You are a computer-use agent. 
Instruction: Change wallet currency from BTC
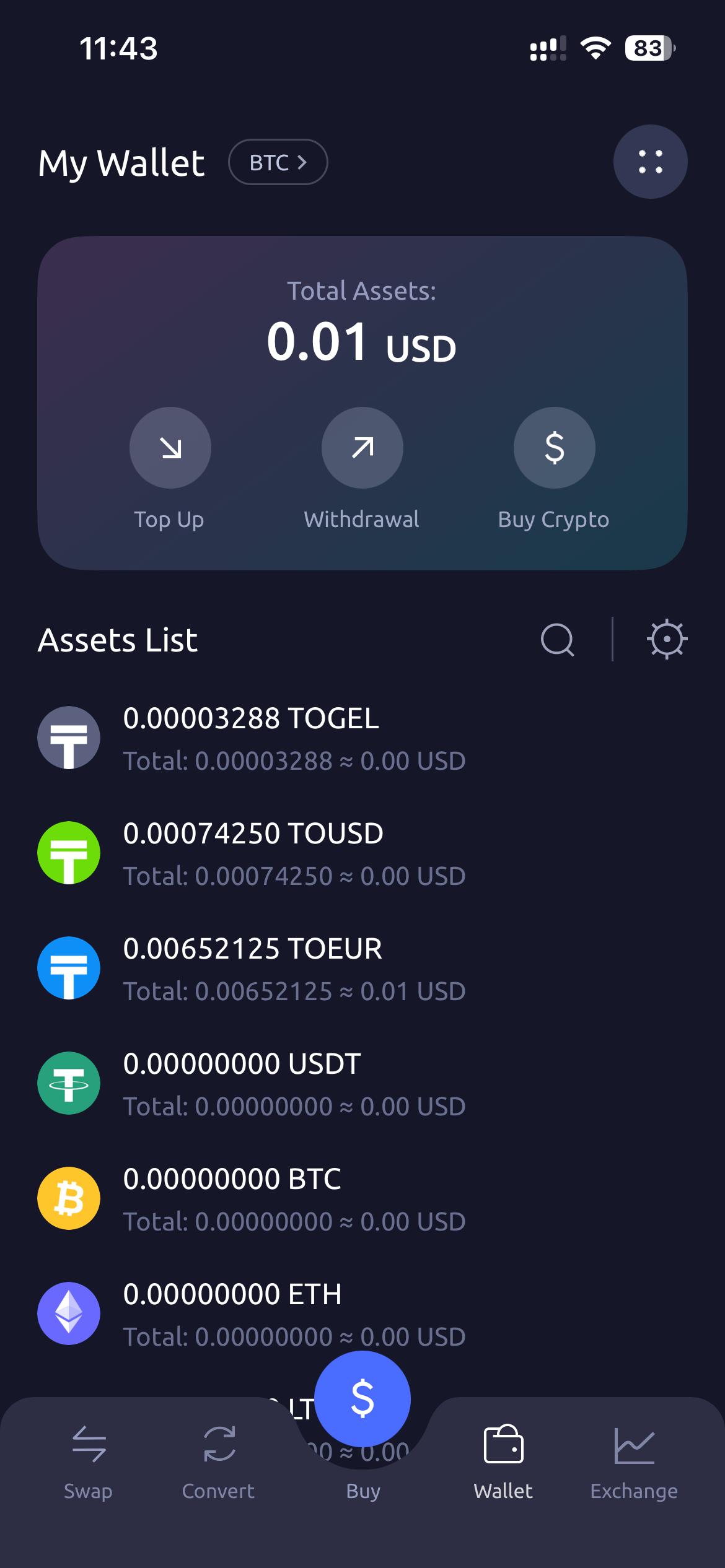[x=278, y=162]
